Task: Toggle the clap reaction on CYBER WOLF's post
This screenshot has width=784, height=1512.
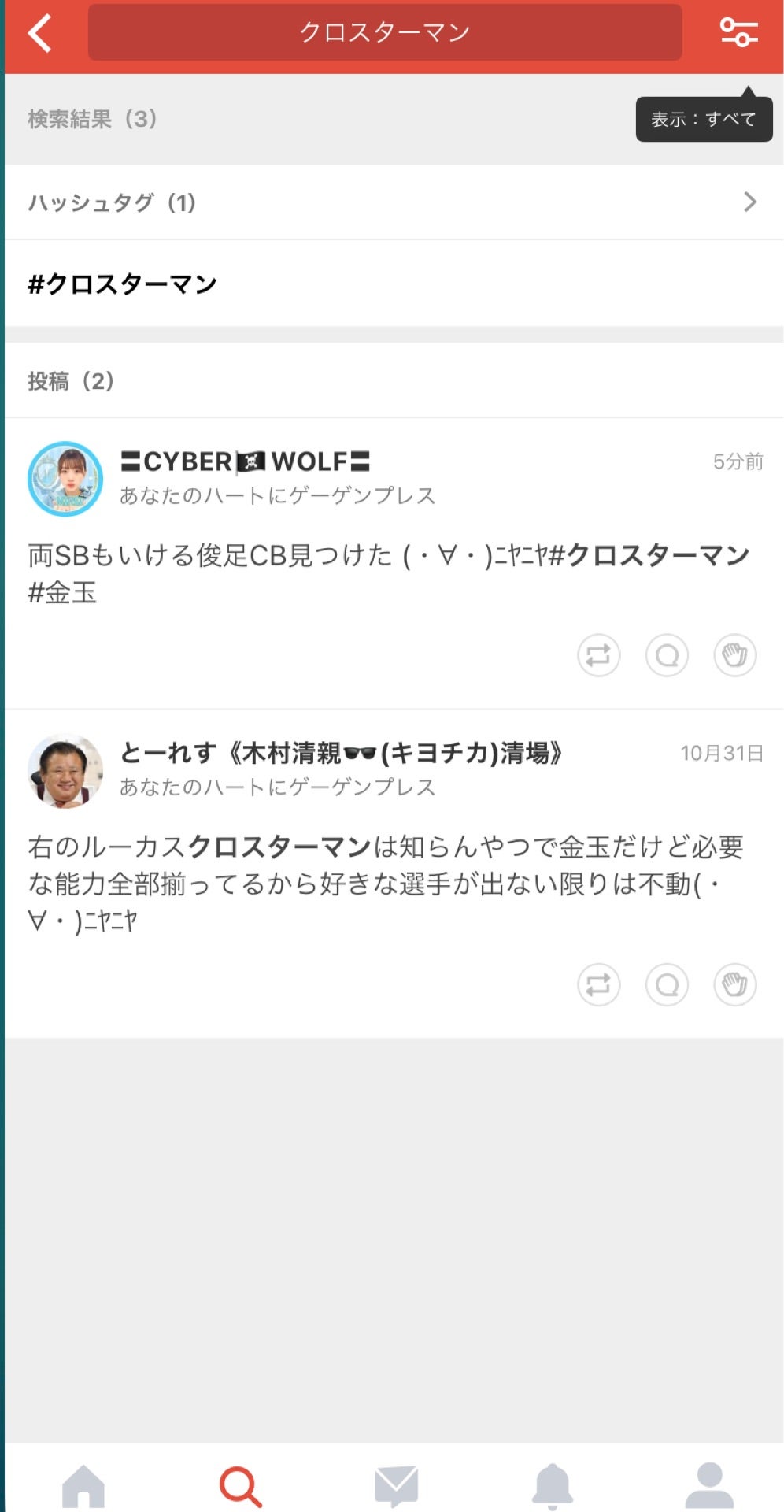Action: coord(734,655)
